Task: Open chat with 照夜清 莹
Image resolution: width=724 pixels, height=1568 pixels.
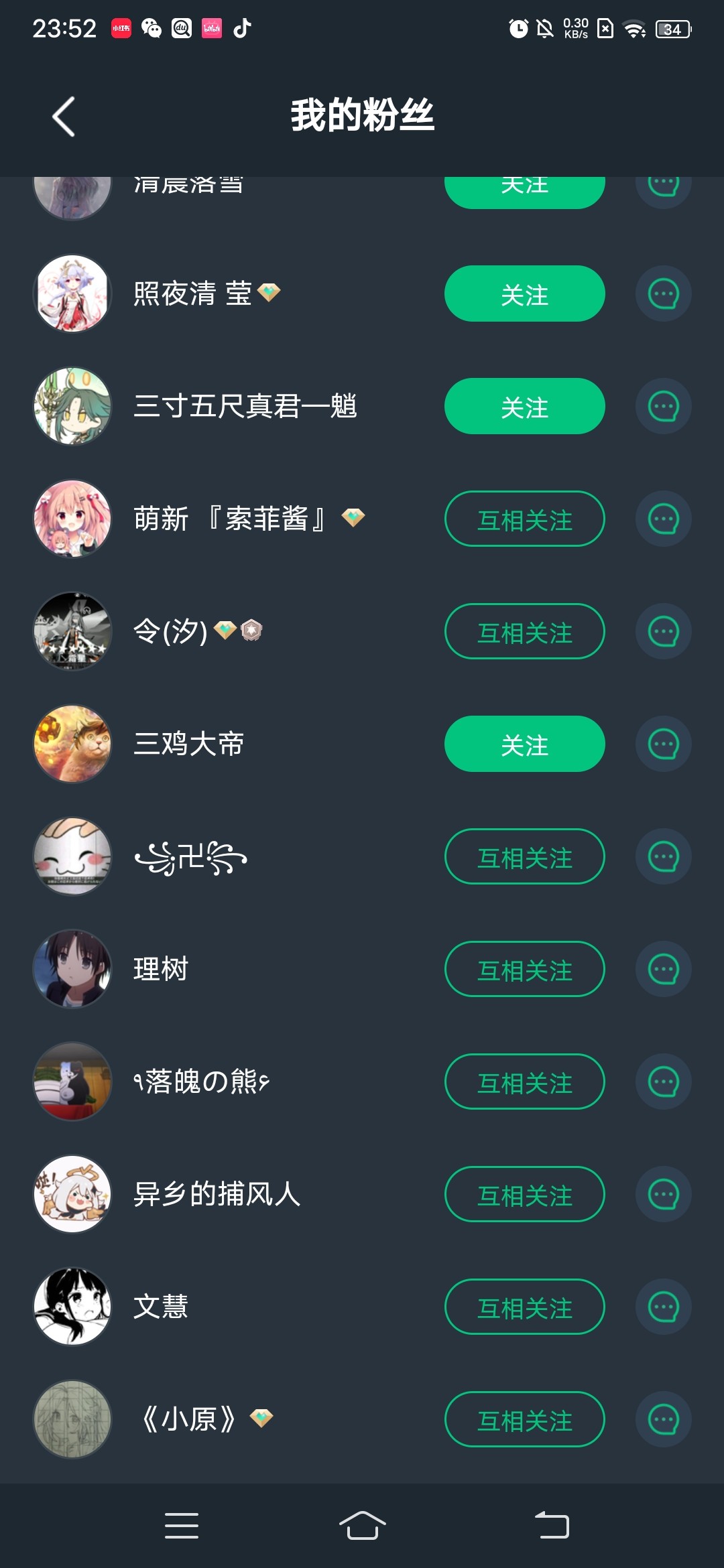Action: 663,293
